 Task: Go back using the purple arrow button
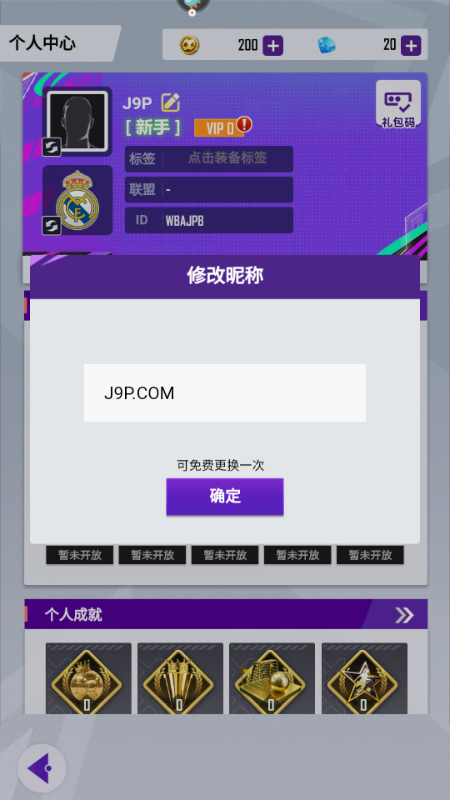(x=42, y=768)
